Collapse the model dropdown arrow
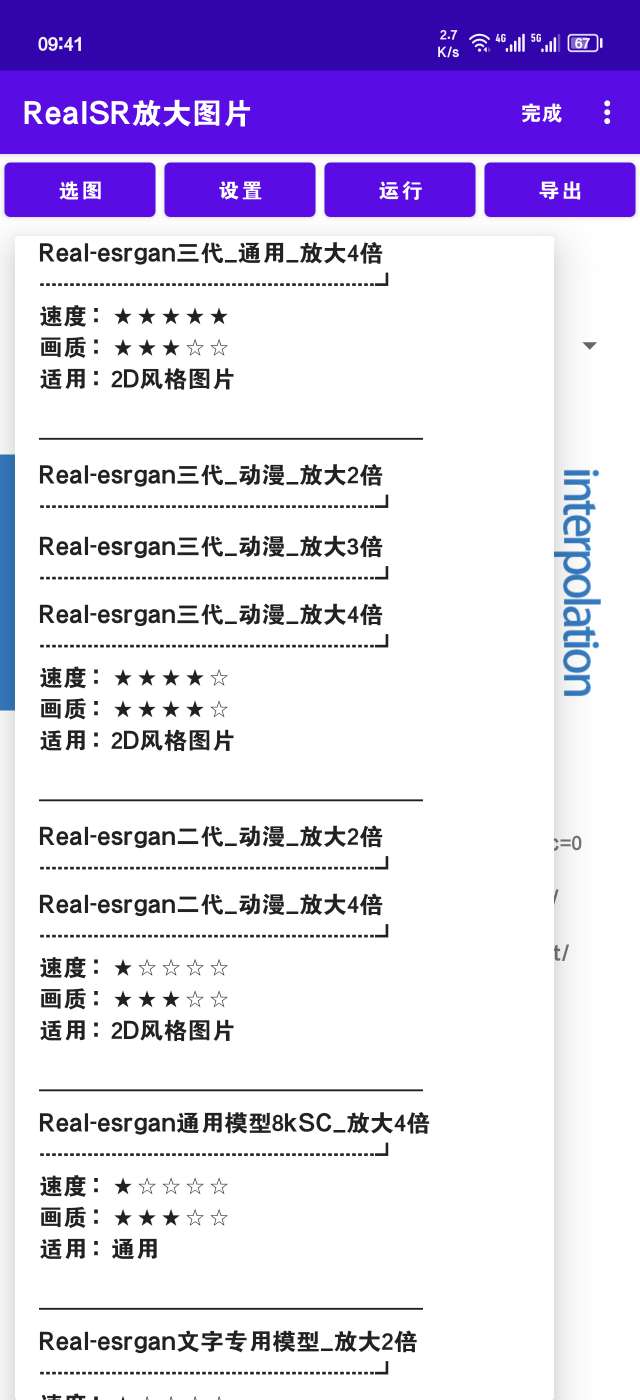Image resolution: width=640 pixels, height=1400 pixels. point(590,346)
